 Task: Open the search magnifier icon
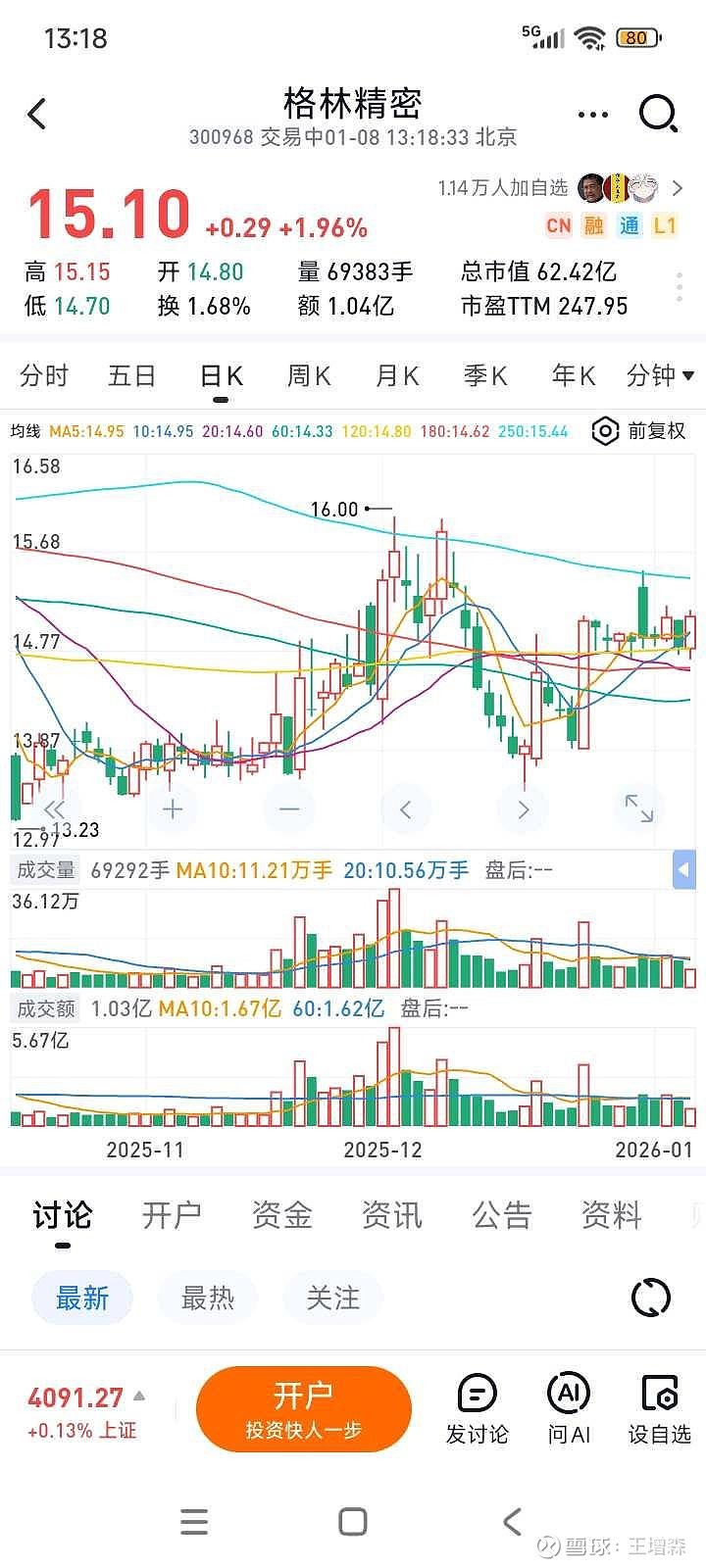[658, 115]
